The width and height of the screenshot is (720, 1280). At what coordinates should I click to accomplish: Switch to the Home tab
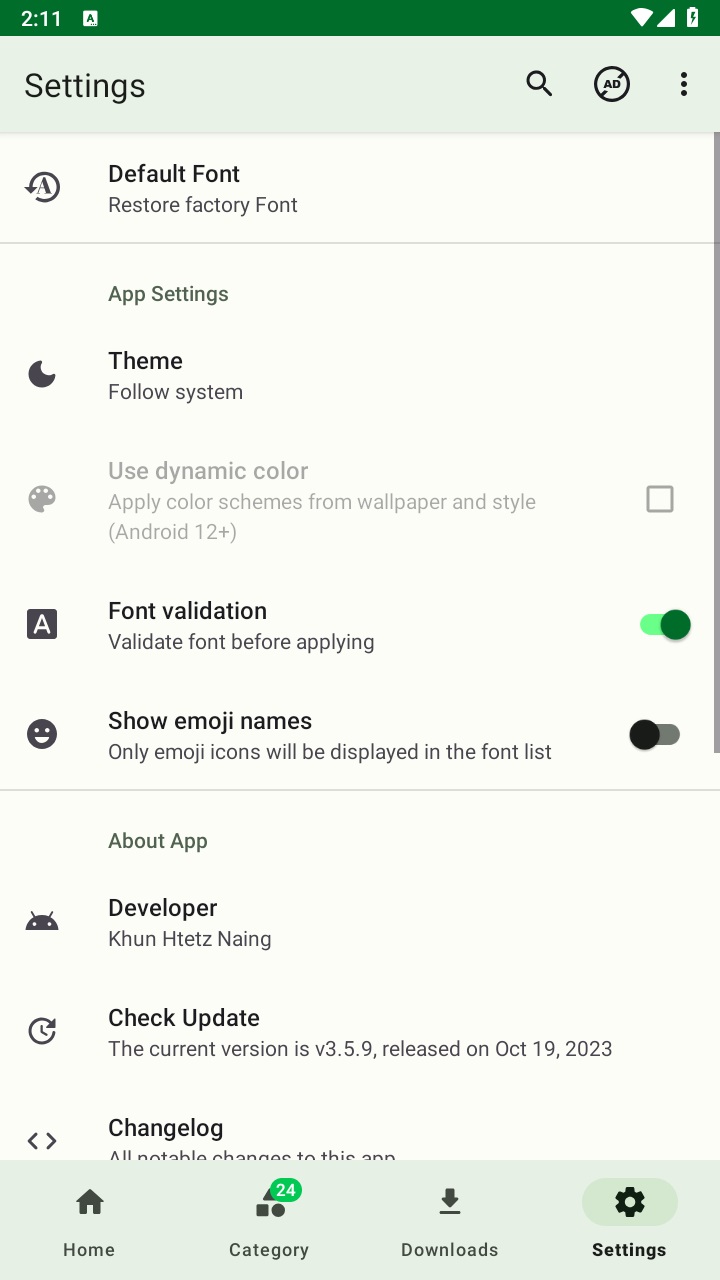tap(90, 1220)
